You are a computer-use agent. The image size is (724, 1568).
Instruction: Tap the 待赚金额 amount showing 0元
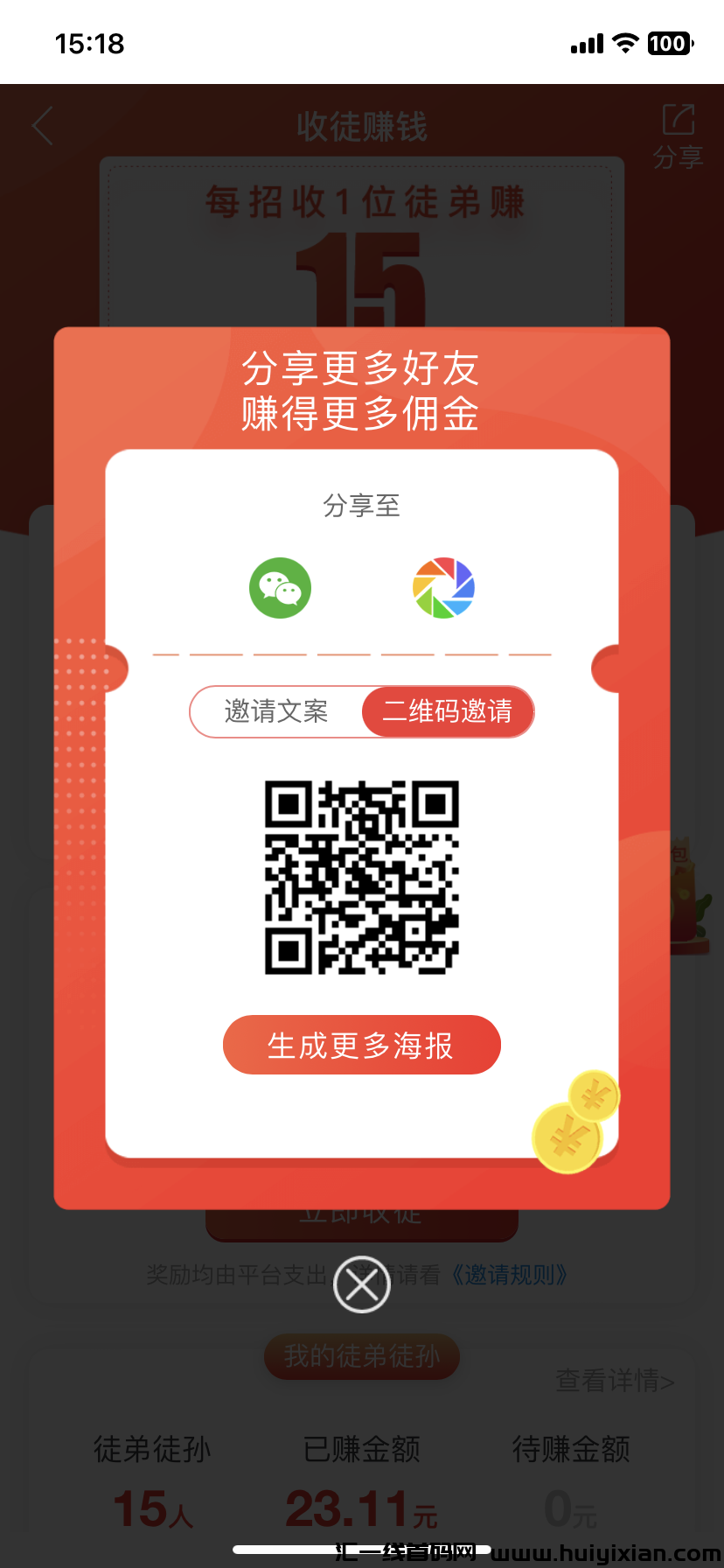coord(569,1507)
